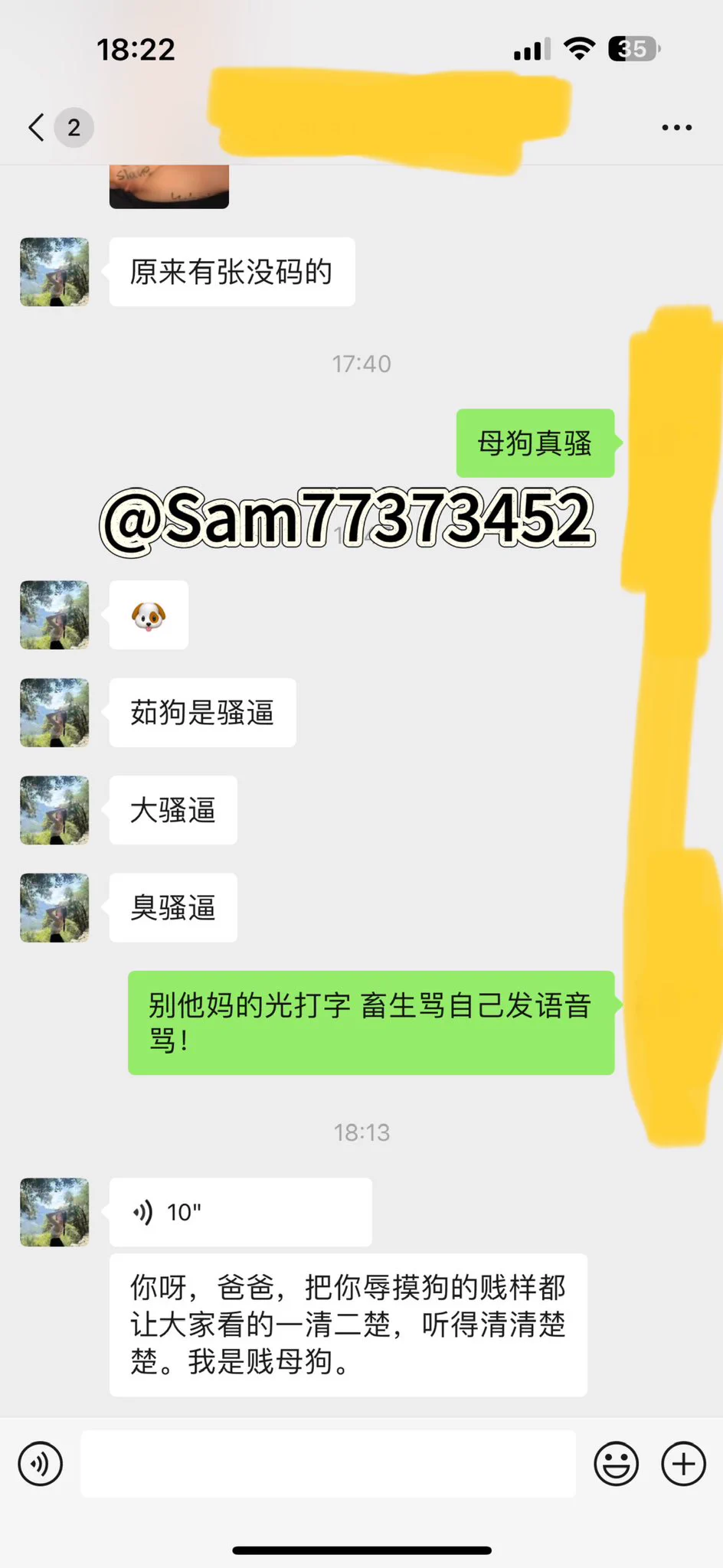Play the 10-second voice message

click(x=240, y=1212)
